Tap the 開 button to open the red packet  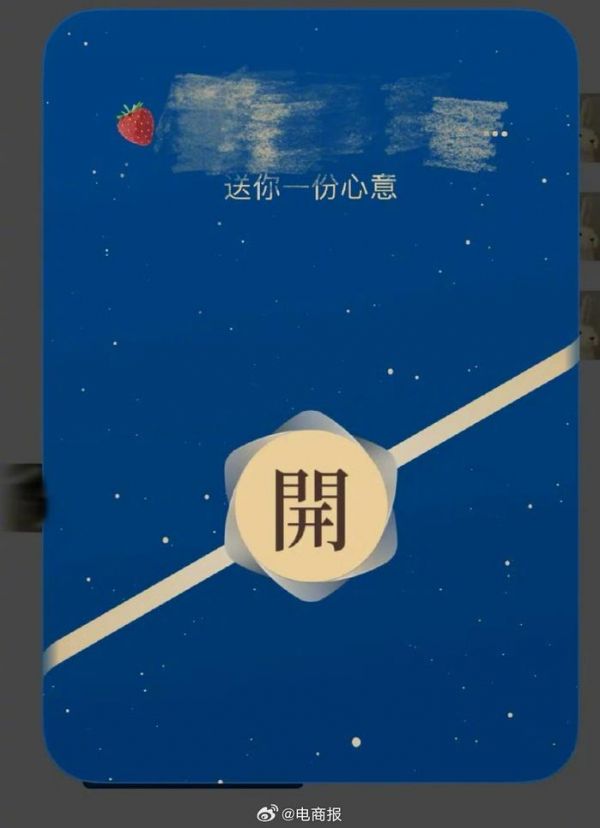pyautogui.click(x=309, y=508)
